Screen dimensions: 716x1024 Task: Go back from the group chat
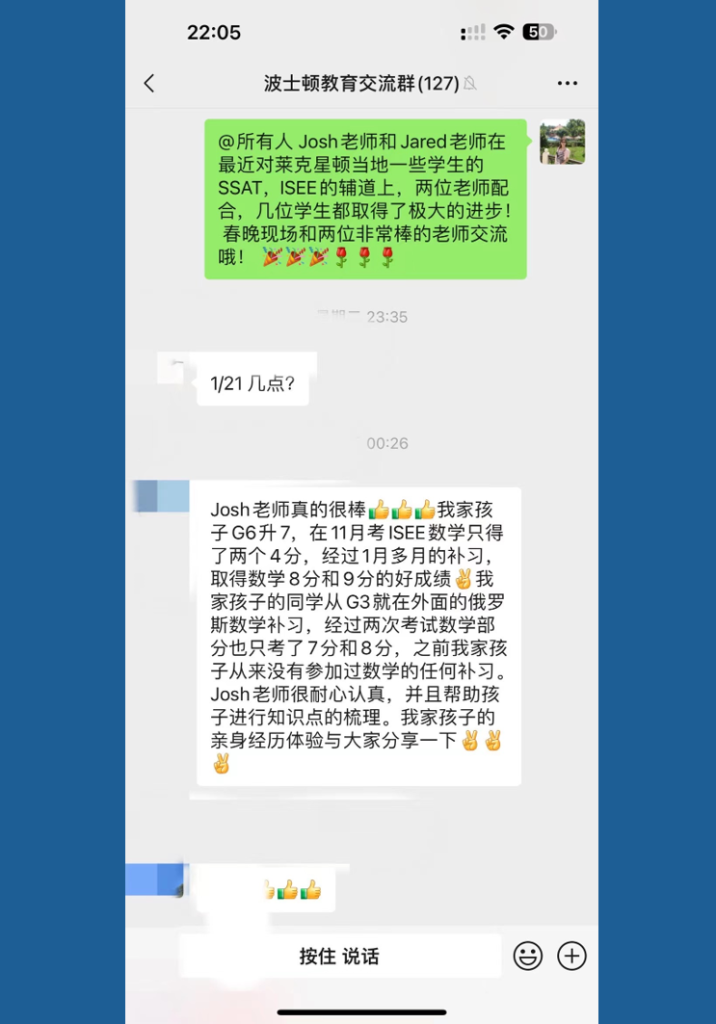coord(149,84)
